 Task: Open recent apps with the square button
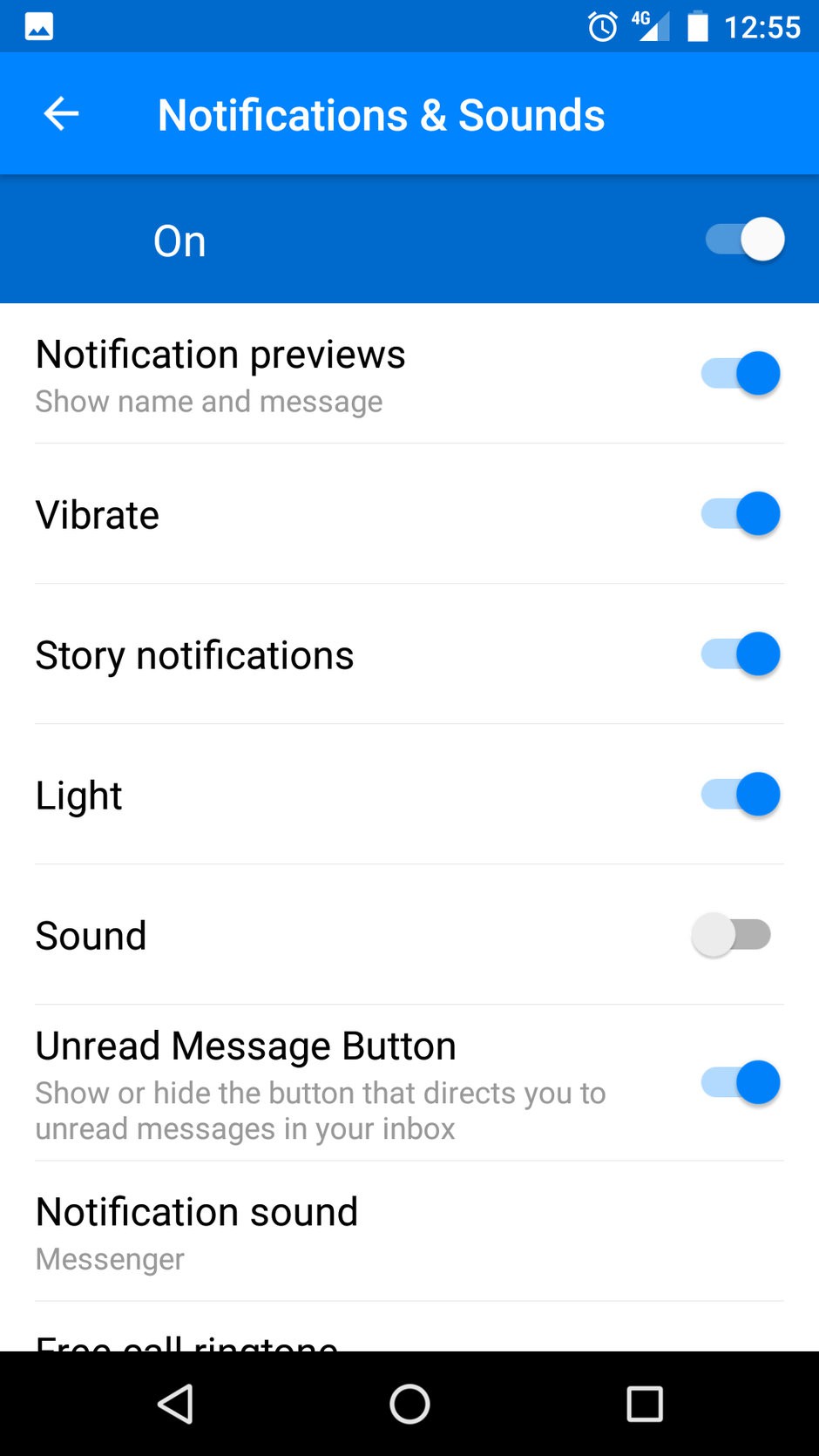pyautogui.click(x=645, y=1404)
